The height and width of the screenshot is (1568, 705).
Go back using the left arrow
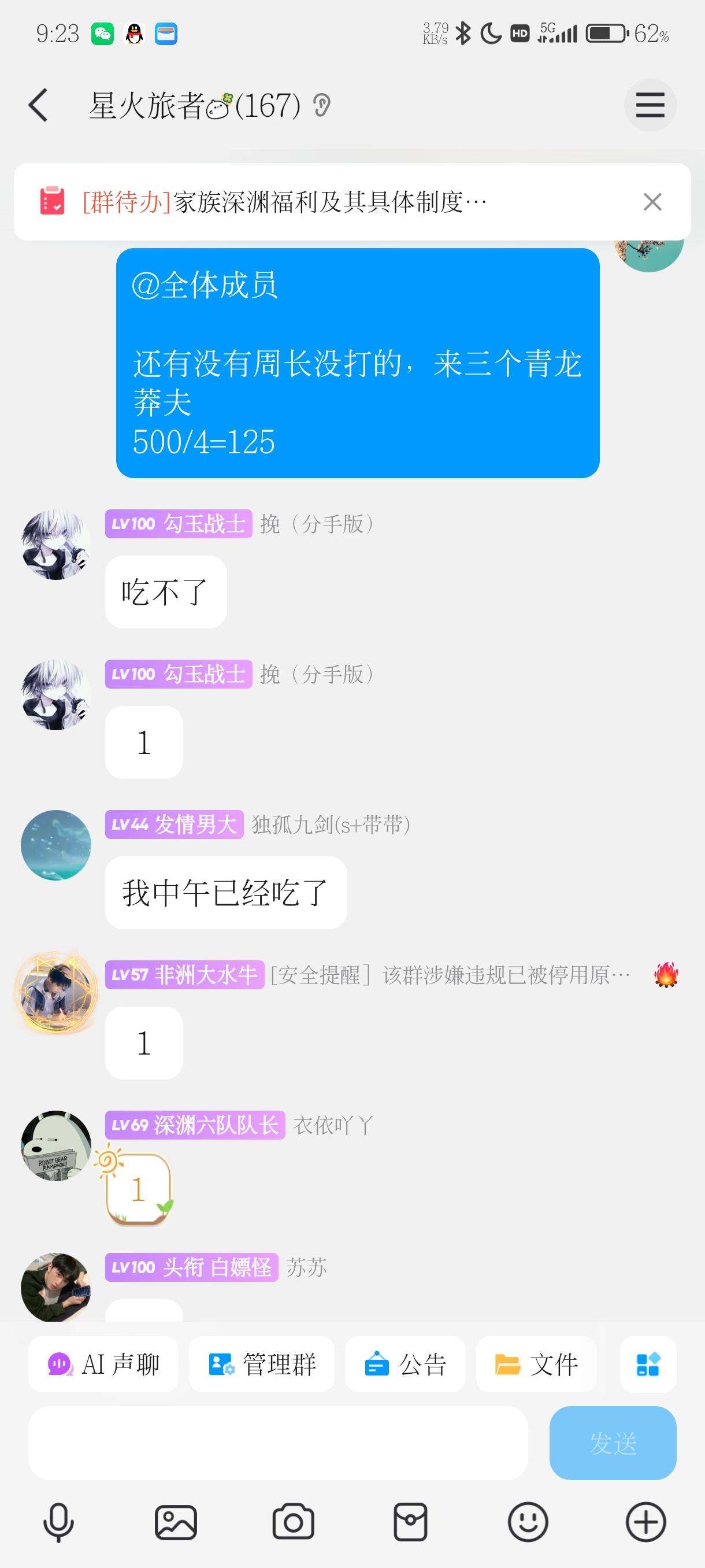(38, 104)
